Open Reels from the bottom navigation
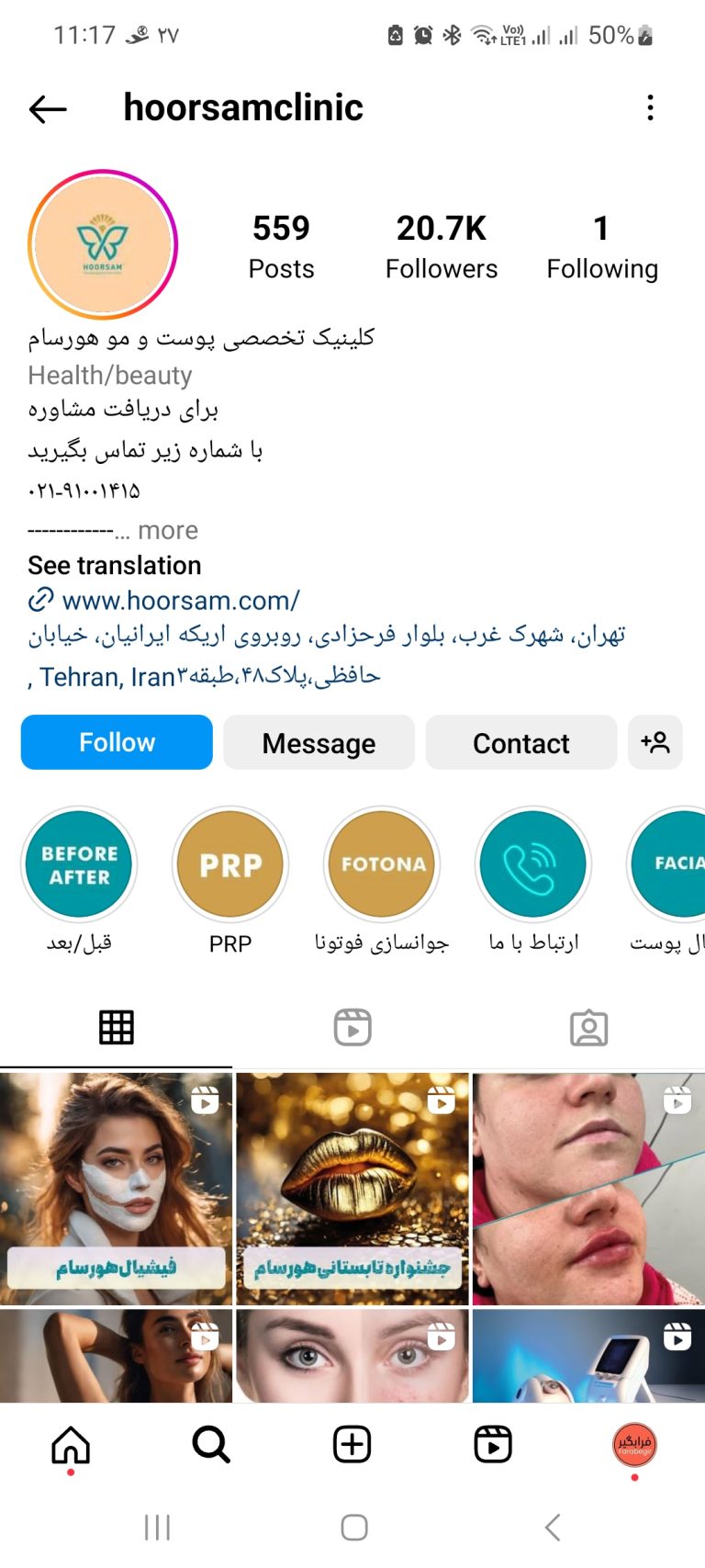The height and width of the screenshot is (1568, 705). (493, 1443)
